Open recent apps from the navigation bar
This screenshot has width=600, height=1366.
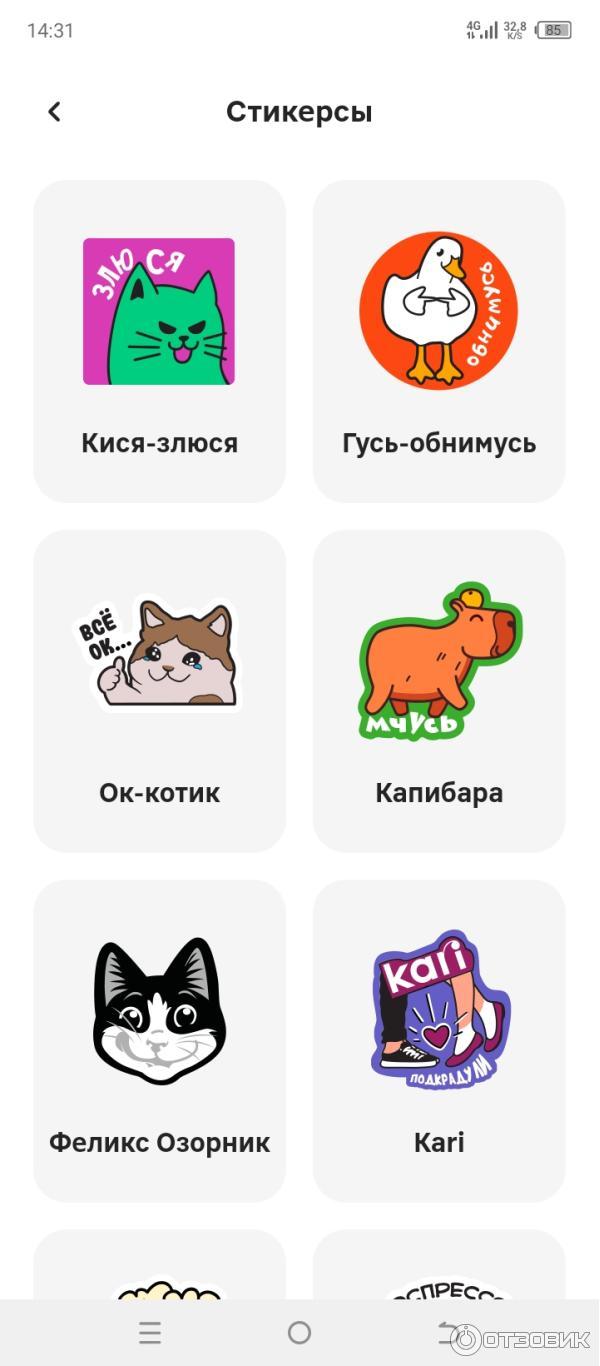[150, 1332]
